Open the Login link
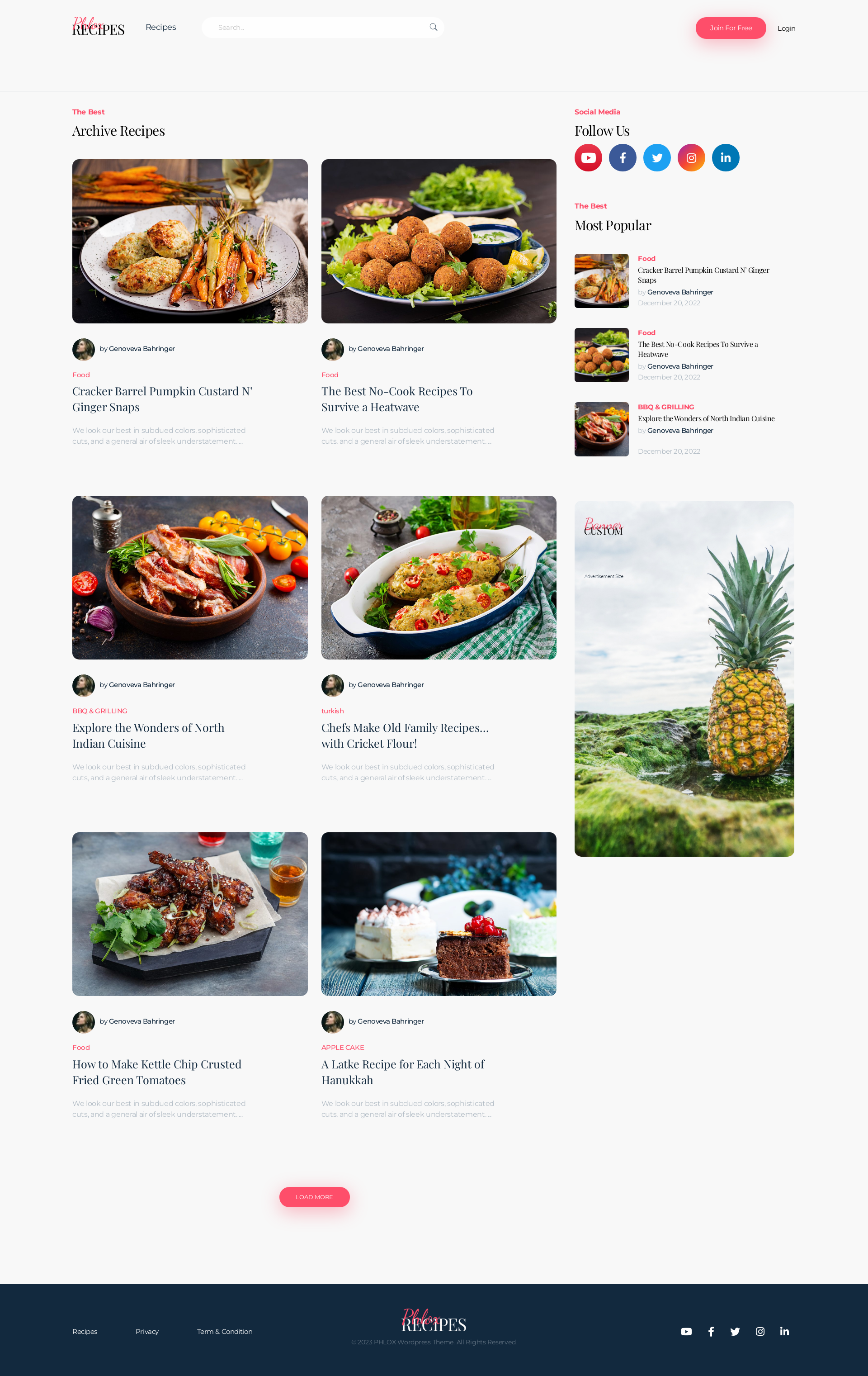Viewport: 868px width, 1376px height. [x=786, y=28]
